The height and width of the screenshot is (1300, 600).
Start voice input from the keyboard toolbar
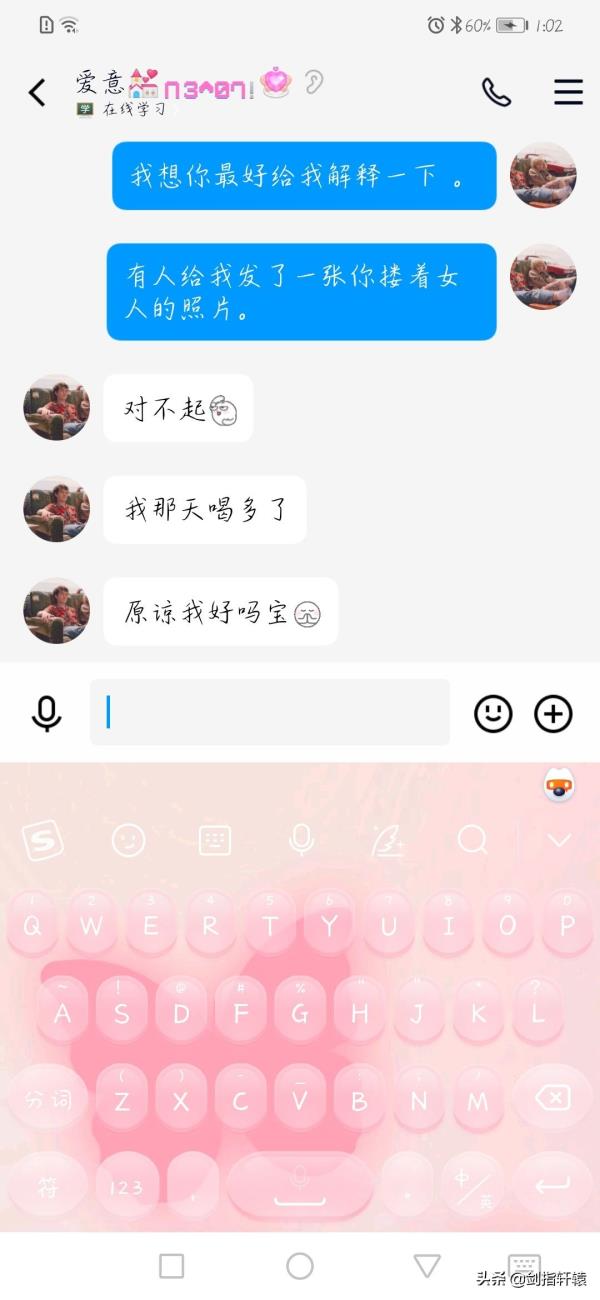point(300,840)
